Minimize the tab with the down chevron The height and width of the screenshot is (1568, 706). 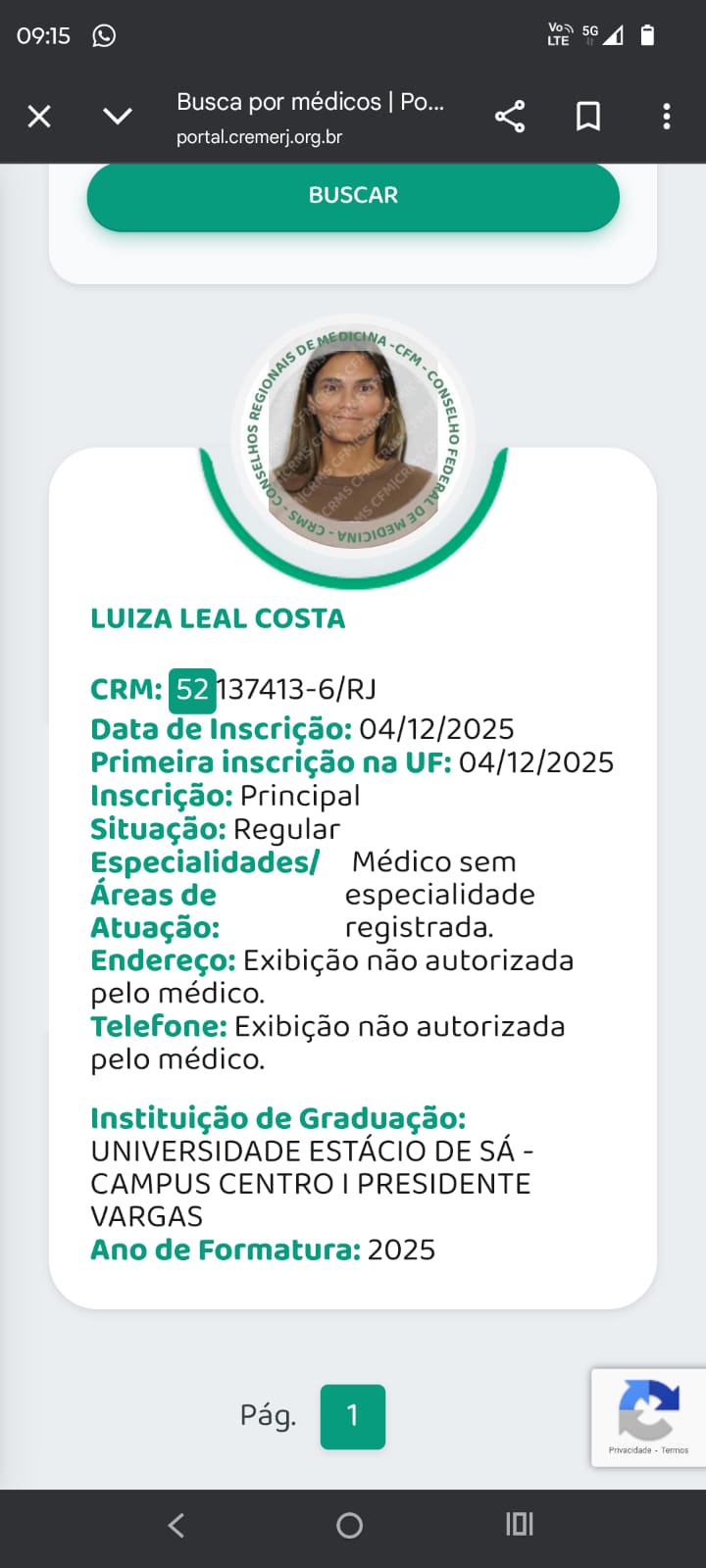point(118,117)
